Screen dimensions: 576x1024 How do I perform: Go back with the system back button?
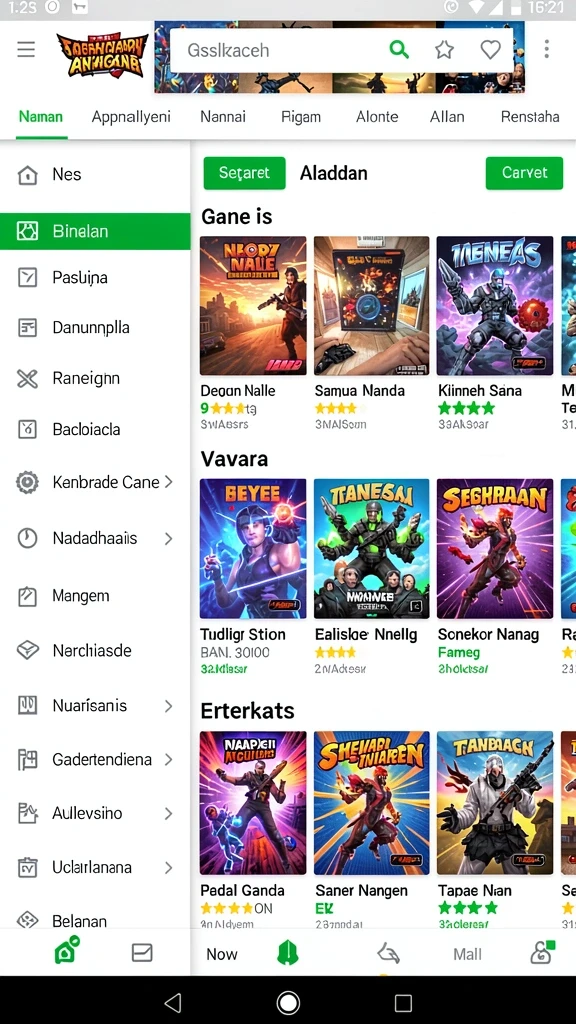(173, 1002)
